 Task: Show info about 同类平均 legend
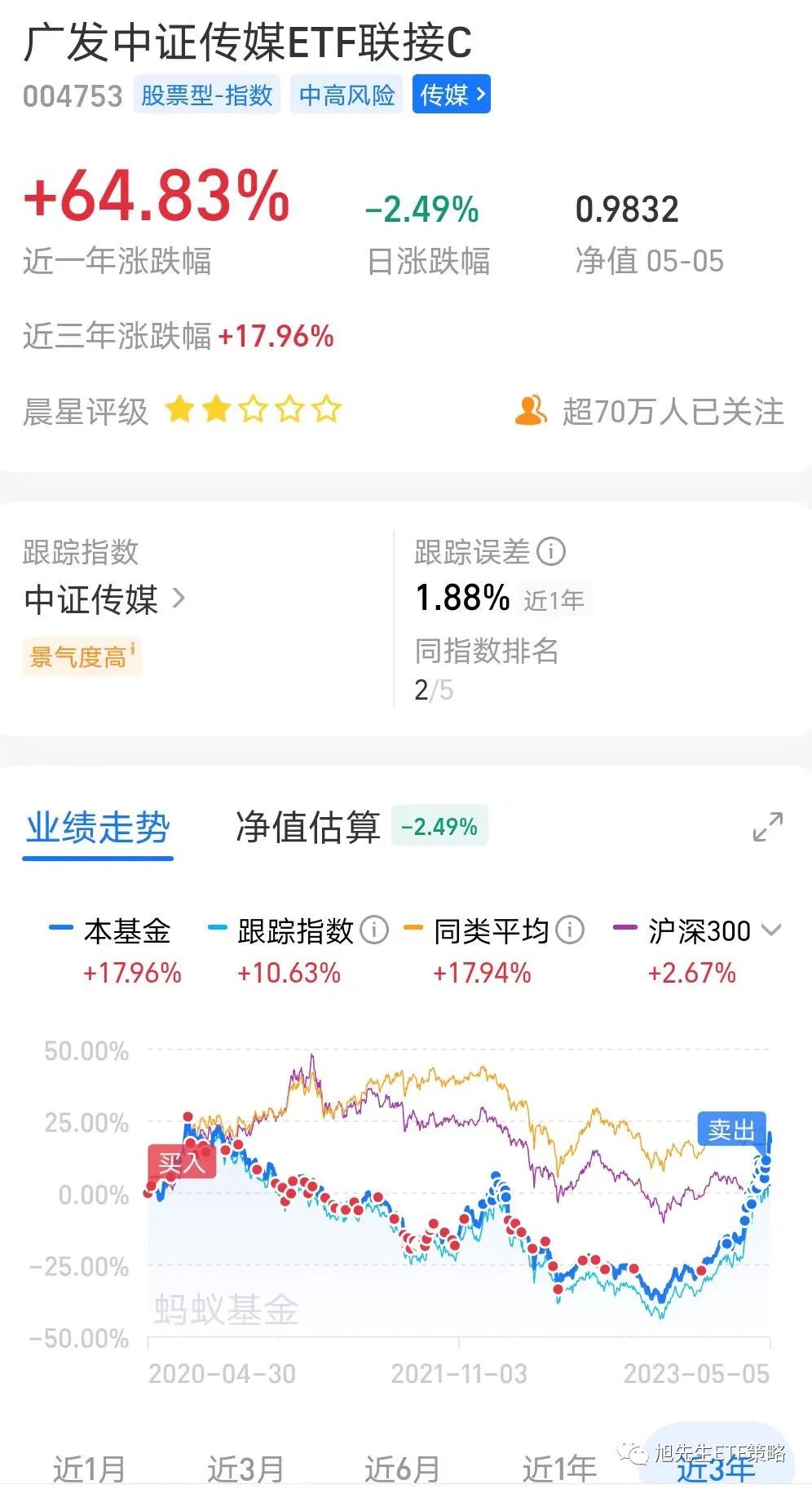[571, 930]
